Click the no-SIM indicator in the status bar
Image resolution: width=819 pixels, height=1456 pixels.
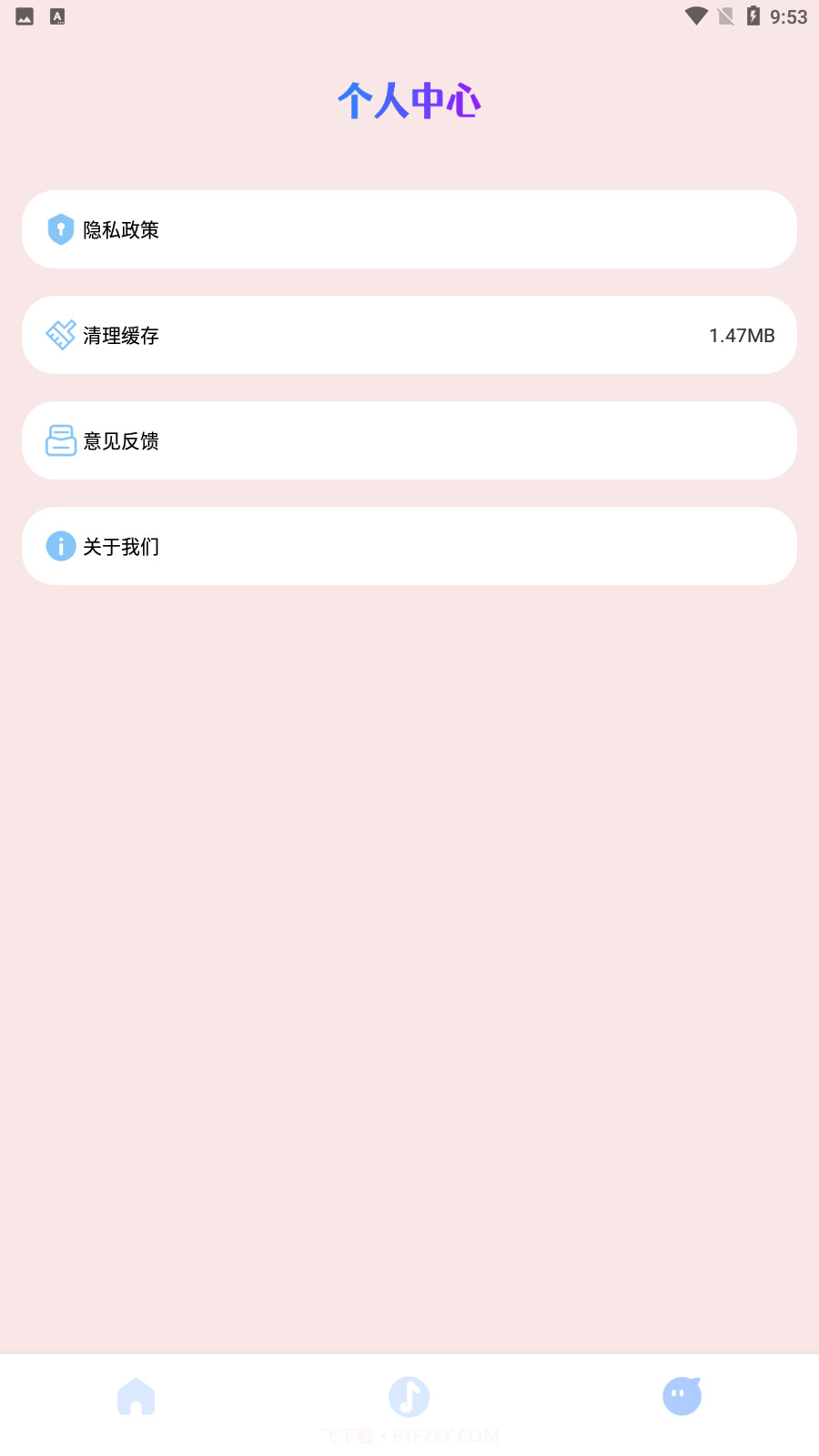724,15
